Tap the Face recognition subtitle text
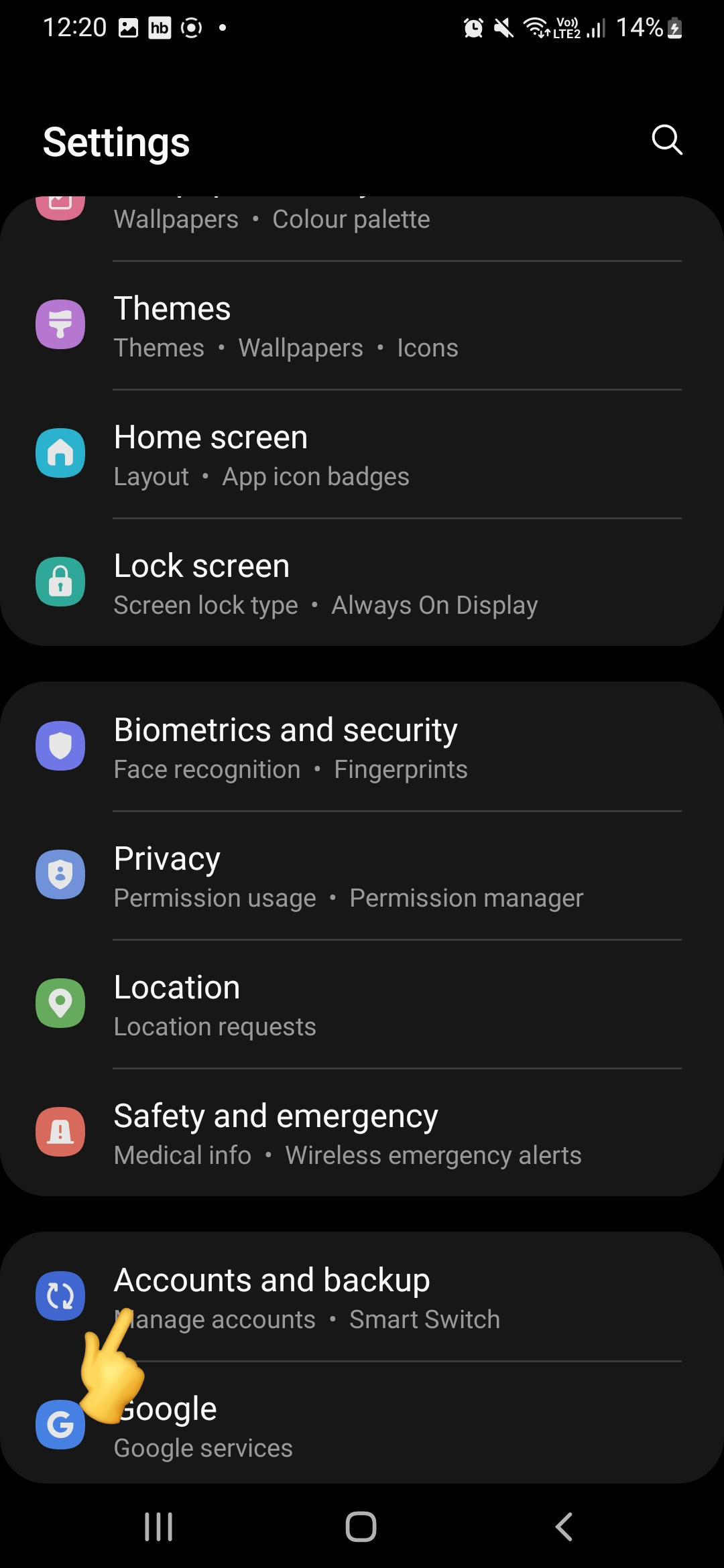 click(x=206, y=769)
